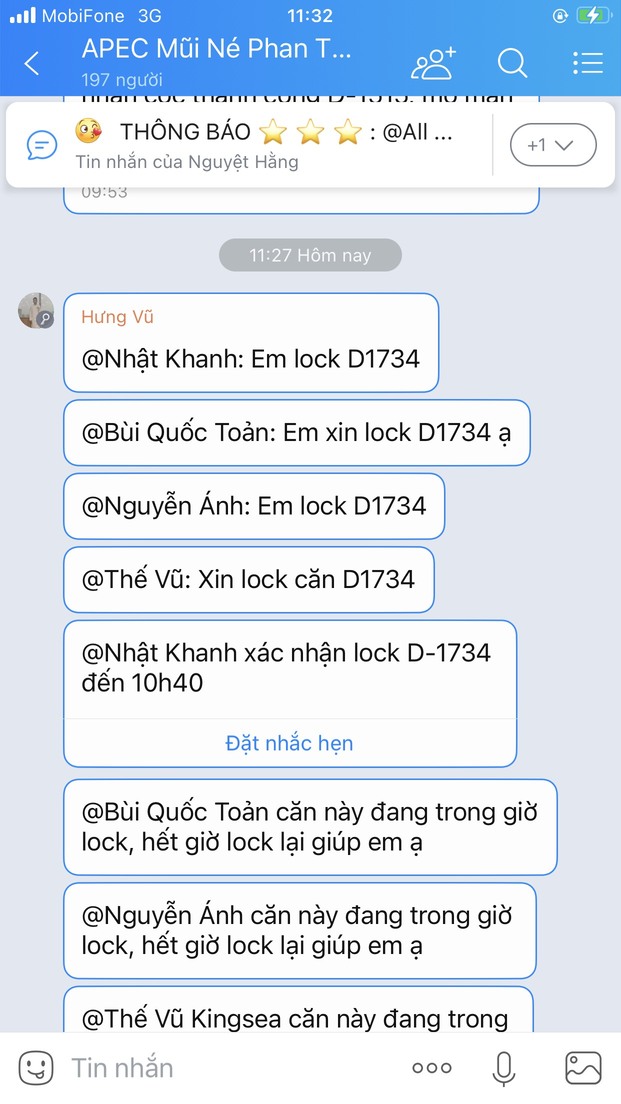
Task: Open Hưng Vũ's profile avatar
Action: (x=36, y=311)
